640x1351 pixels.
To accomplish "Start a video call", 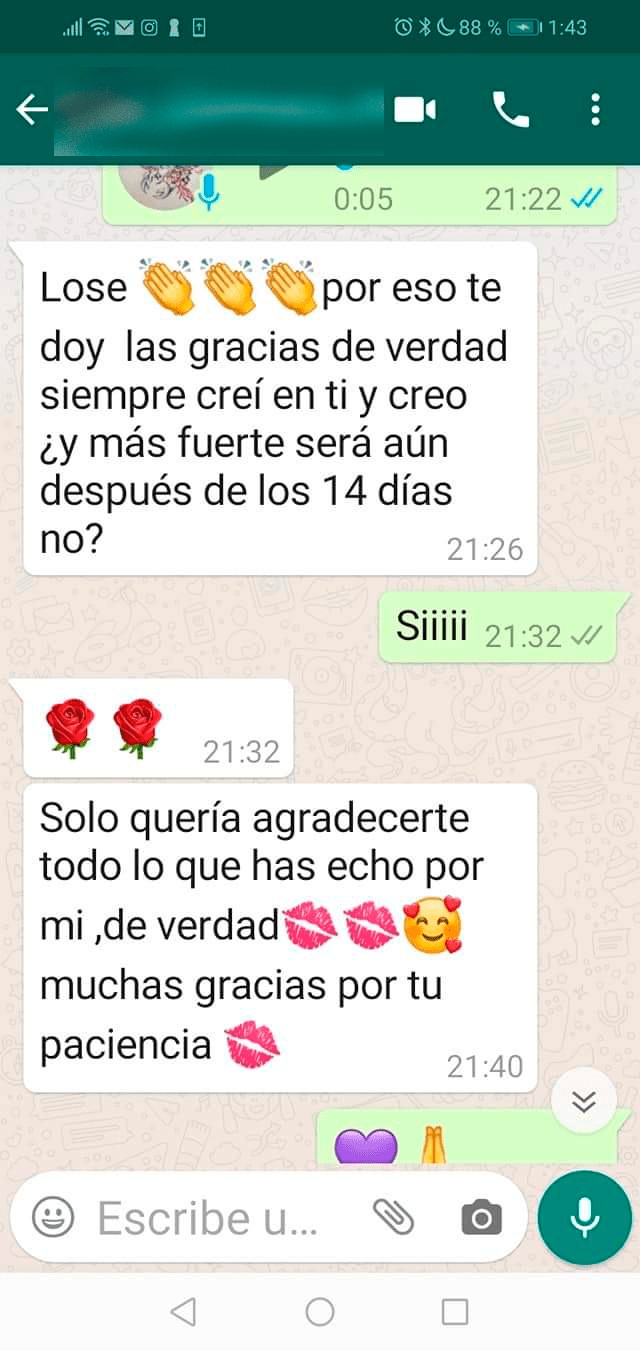I will tap(415, 110).
